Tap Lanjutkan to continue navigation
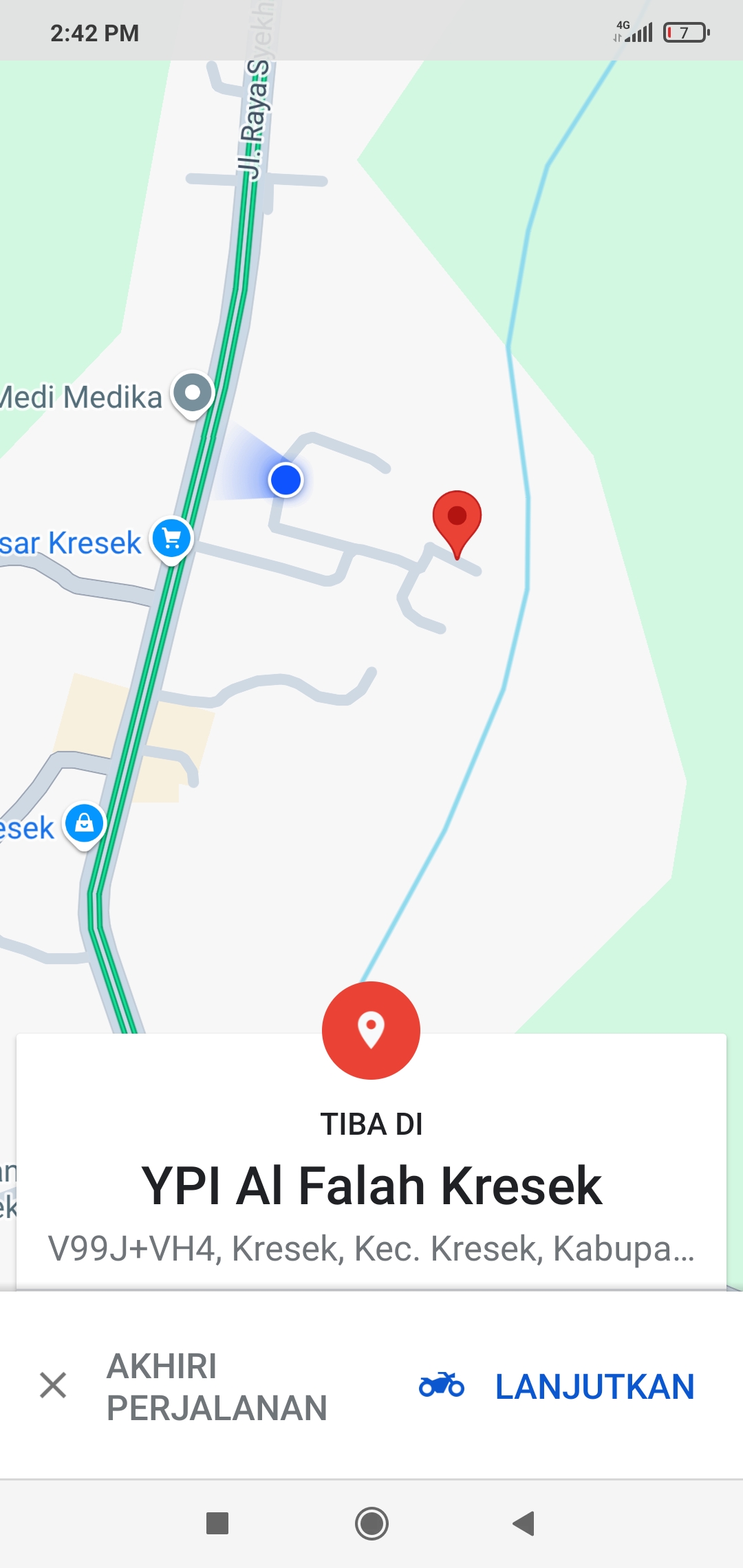Viewport: 743px width, 1568px height. tap(557, 1386)
